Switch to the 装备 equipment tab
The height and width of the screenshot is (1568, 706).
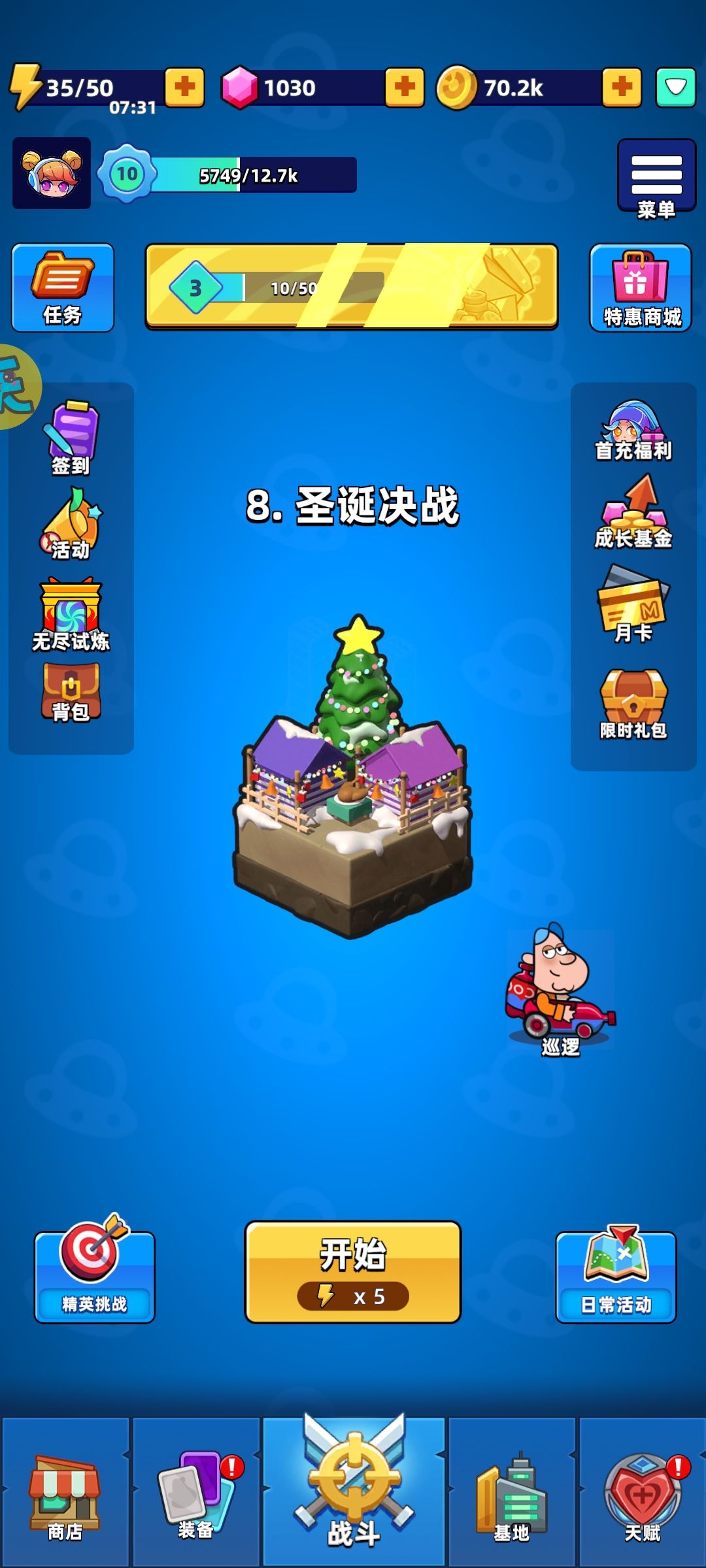pos(196,1493)
